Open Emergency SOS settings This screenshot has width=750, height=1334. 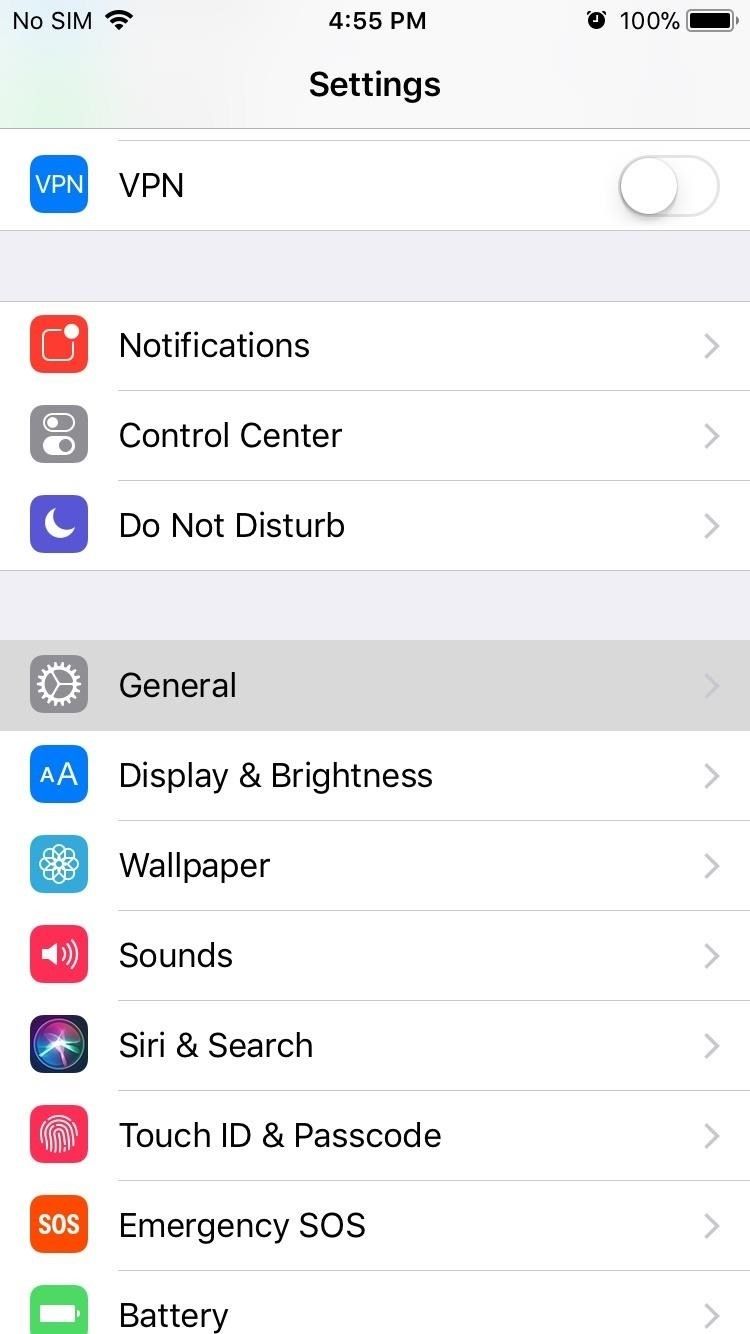pos(375,1224)
